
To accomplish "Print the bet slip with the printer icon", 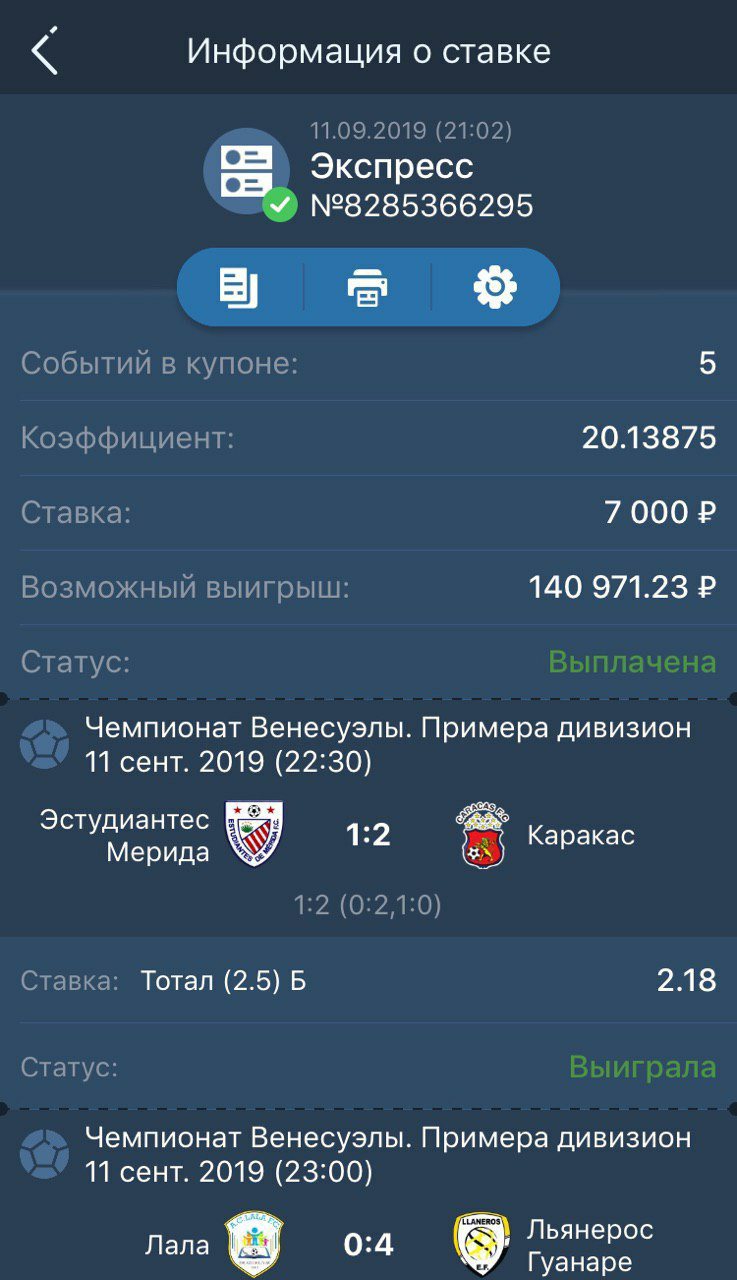I will click(x=368, y=288).
